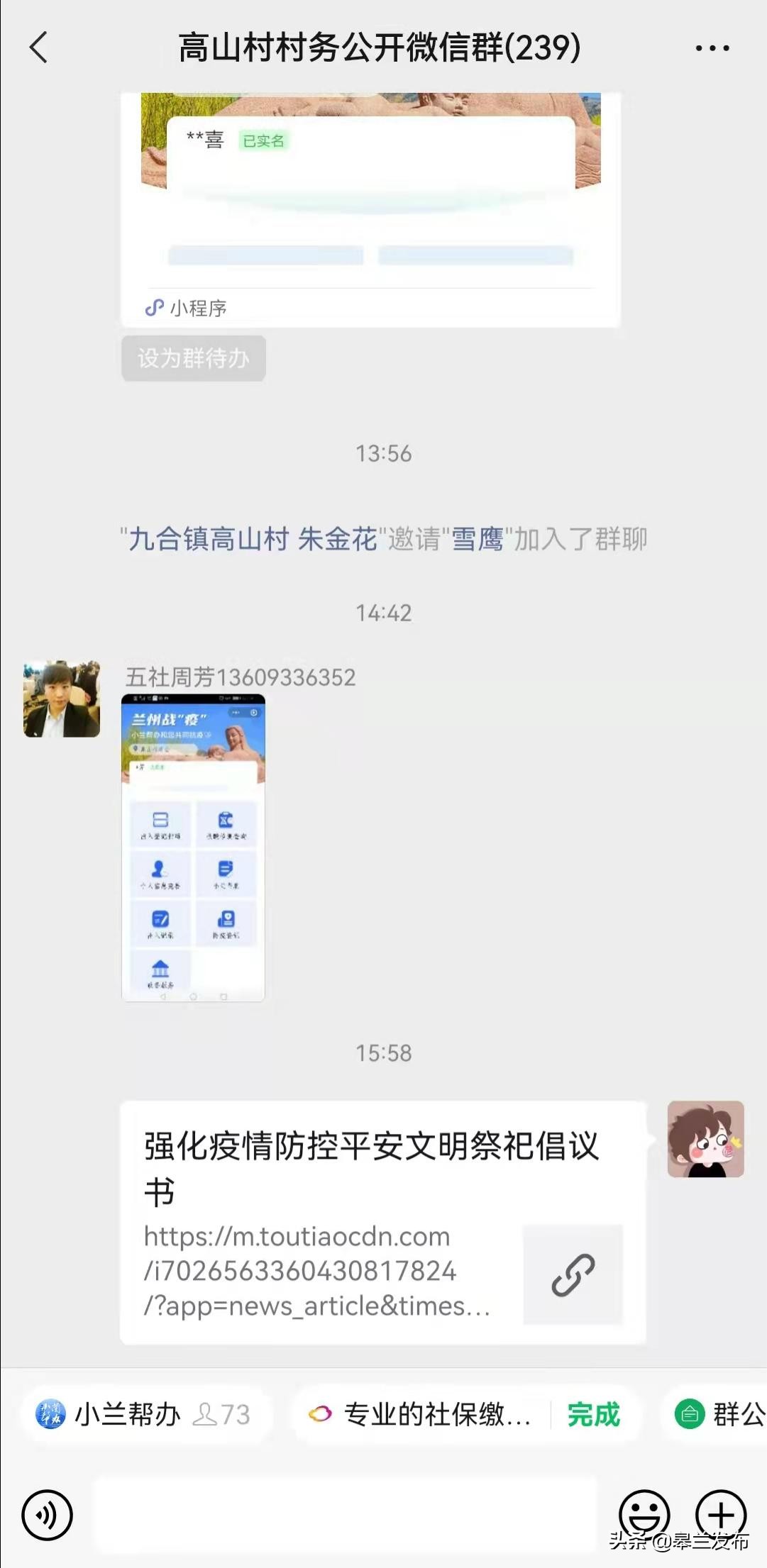This screenshot has width=767, height=1568.
Task: Tap 完成 on the 专业的社保缴 chip
Action: tap(593, 1415)
